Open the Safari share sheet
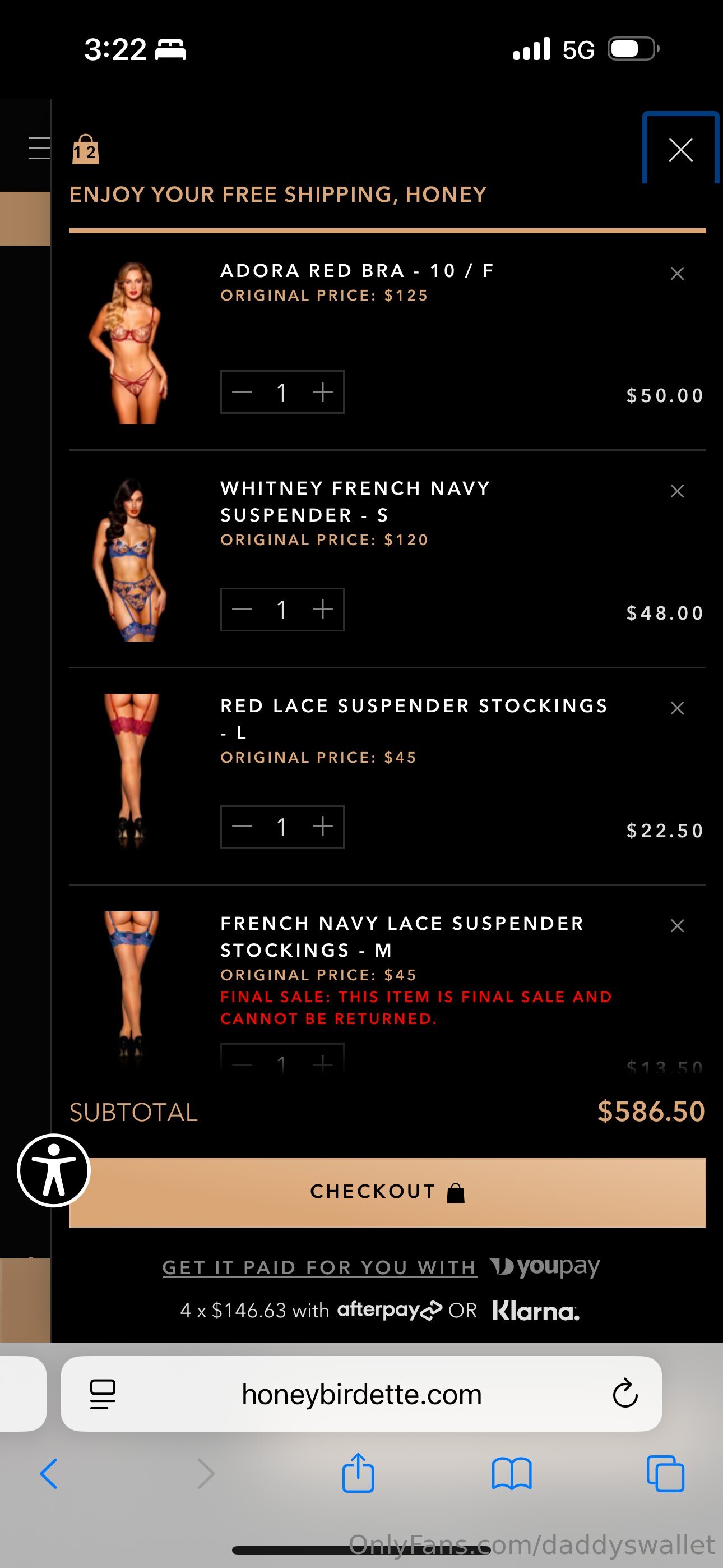 coord(358,1473)
